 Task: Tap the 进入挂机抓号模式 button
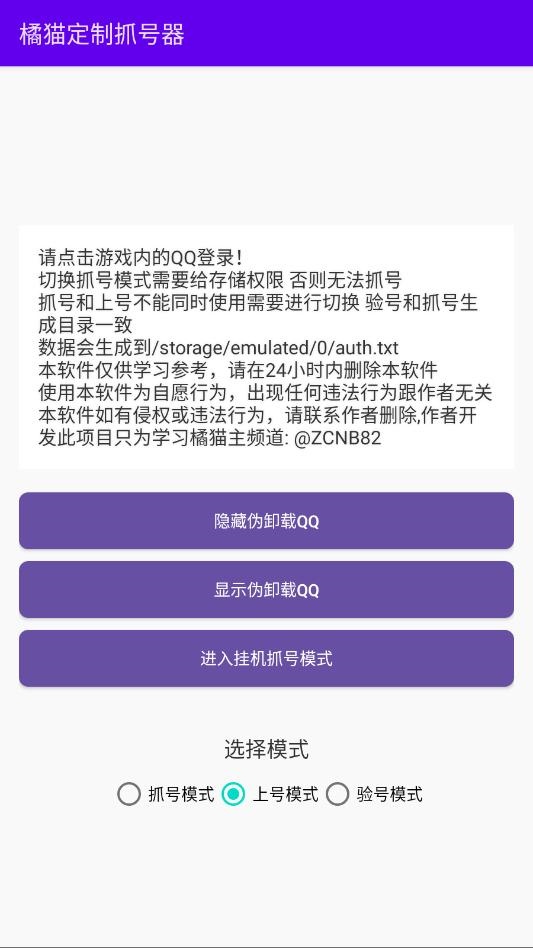(266, 658)
